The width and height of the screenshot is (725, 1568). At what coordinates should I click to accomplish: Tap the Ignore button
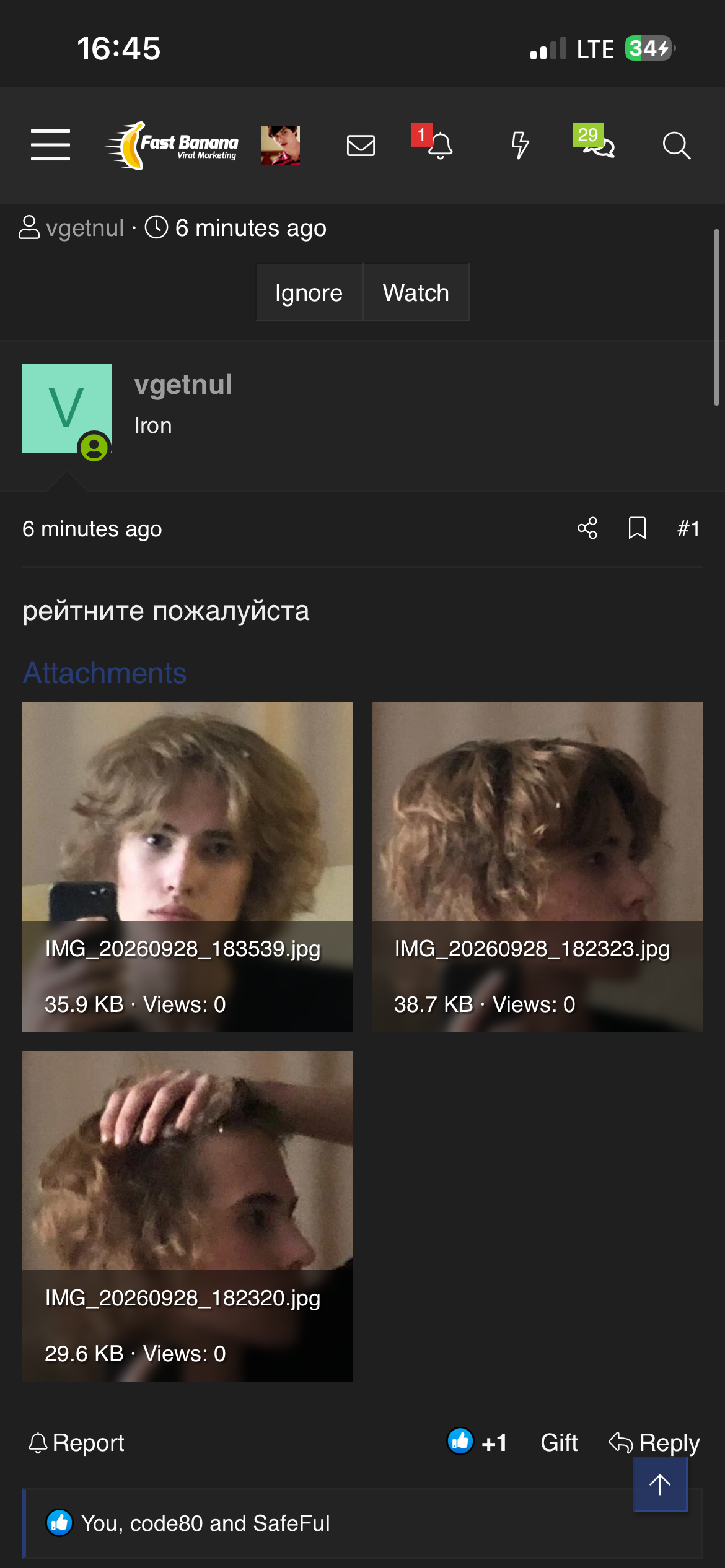309,292
